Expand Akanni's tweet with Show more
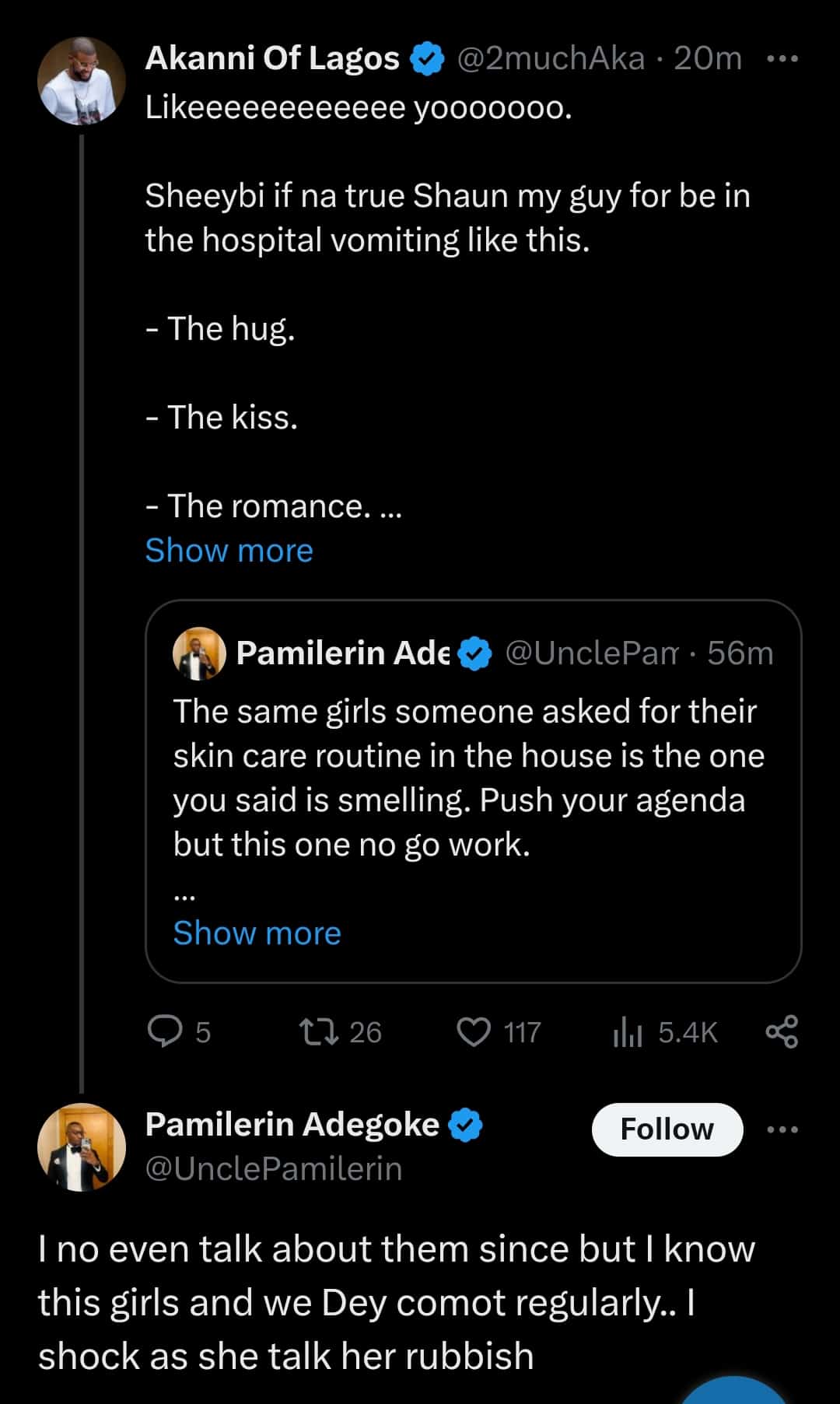Screen dimensions: 840x1404 pyautogui.click(x=229, y=551)
